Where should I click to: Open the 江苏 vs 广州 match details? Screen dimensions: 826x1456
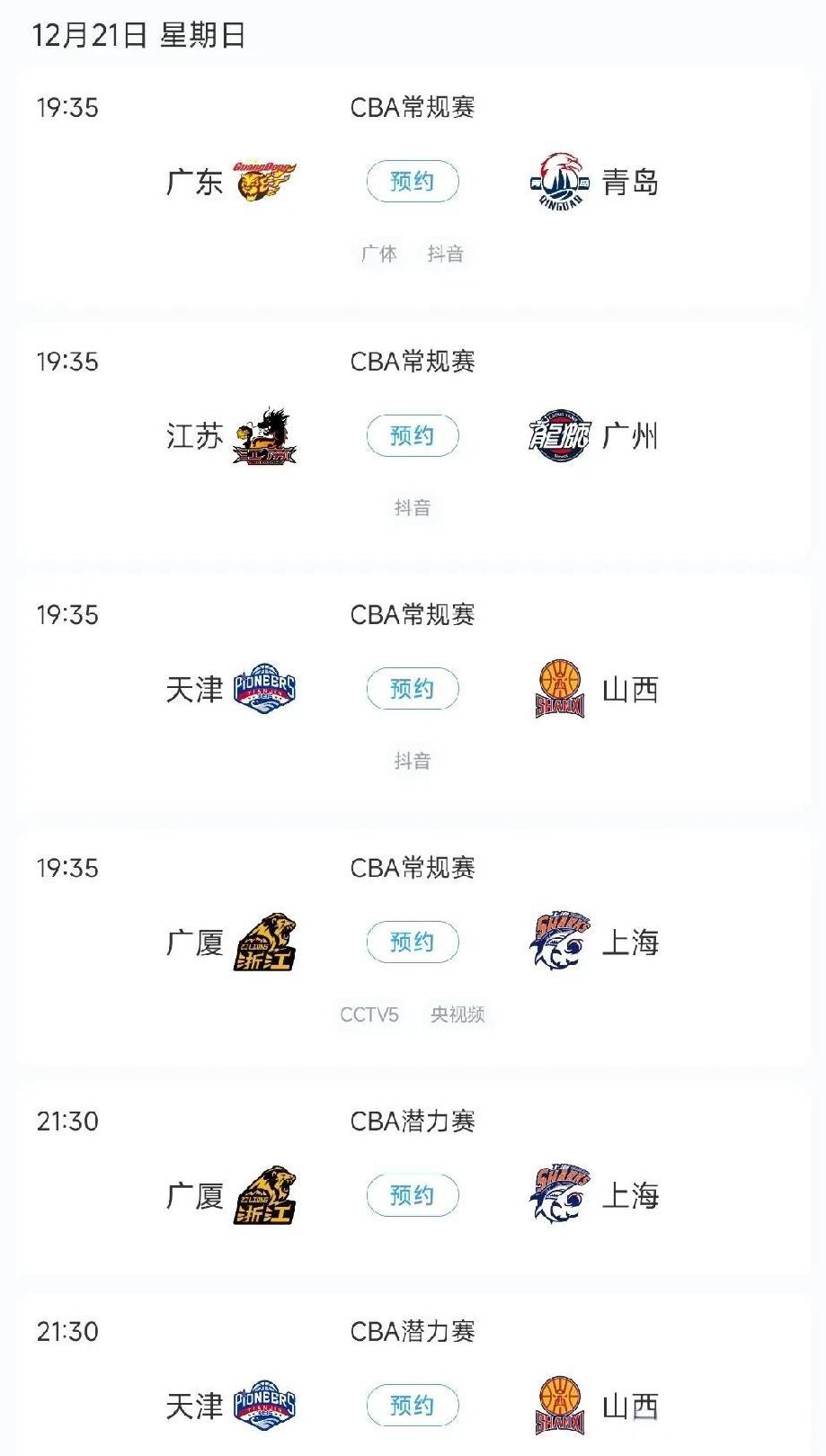[413, 441]
